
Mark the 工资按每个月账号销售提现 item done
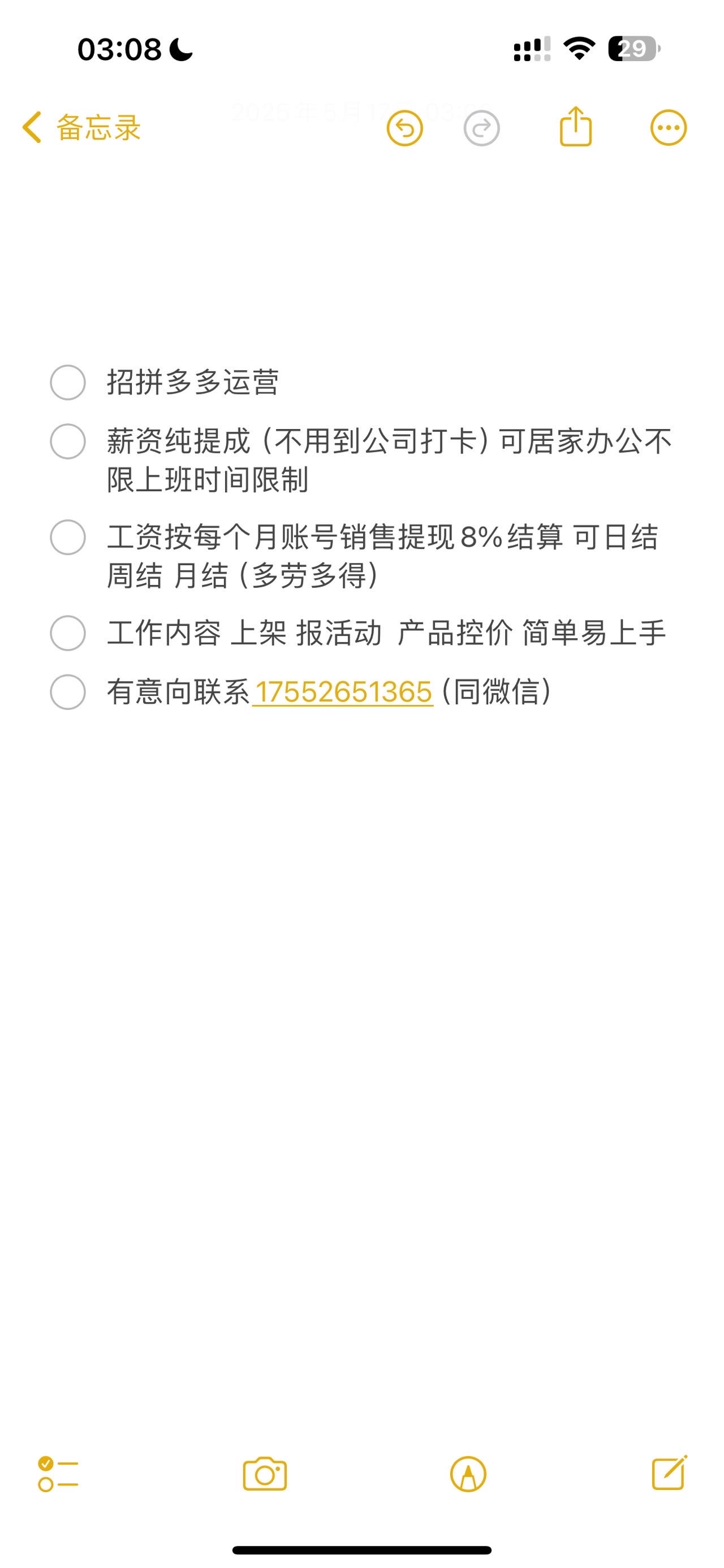pyautogui.click(x=67, y=537)
